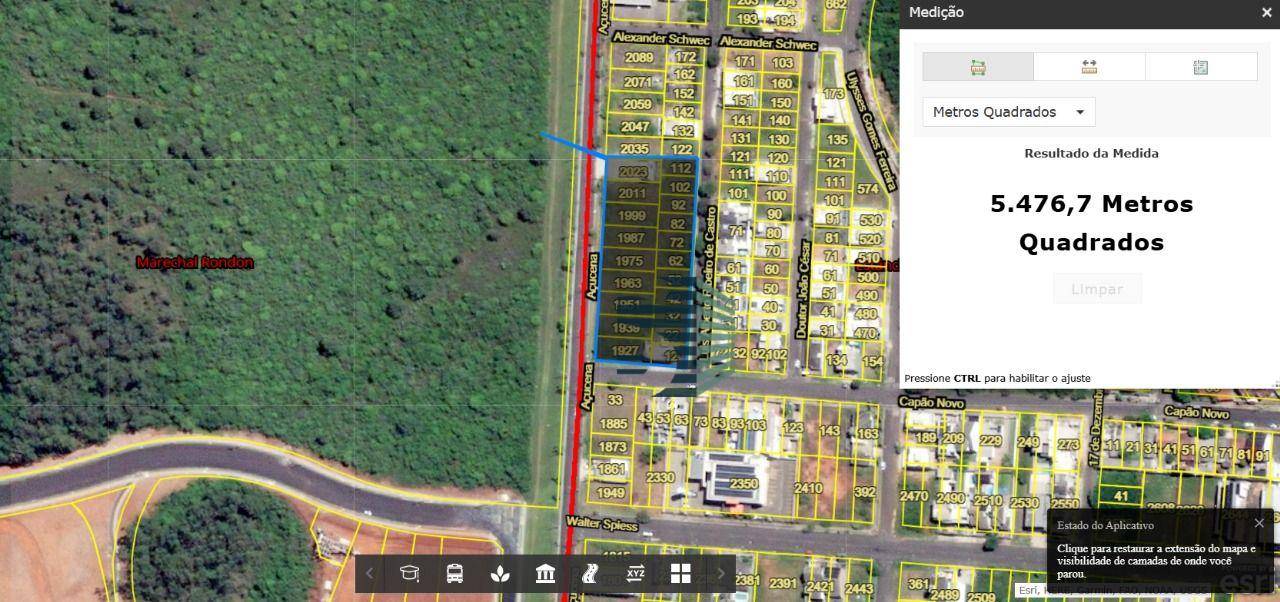Image resolution: width=1280 pixels, height=602 pixels.
Task: Open the XYZ coordinate conversion widget
Action: (x=635, y=573)
